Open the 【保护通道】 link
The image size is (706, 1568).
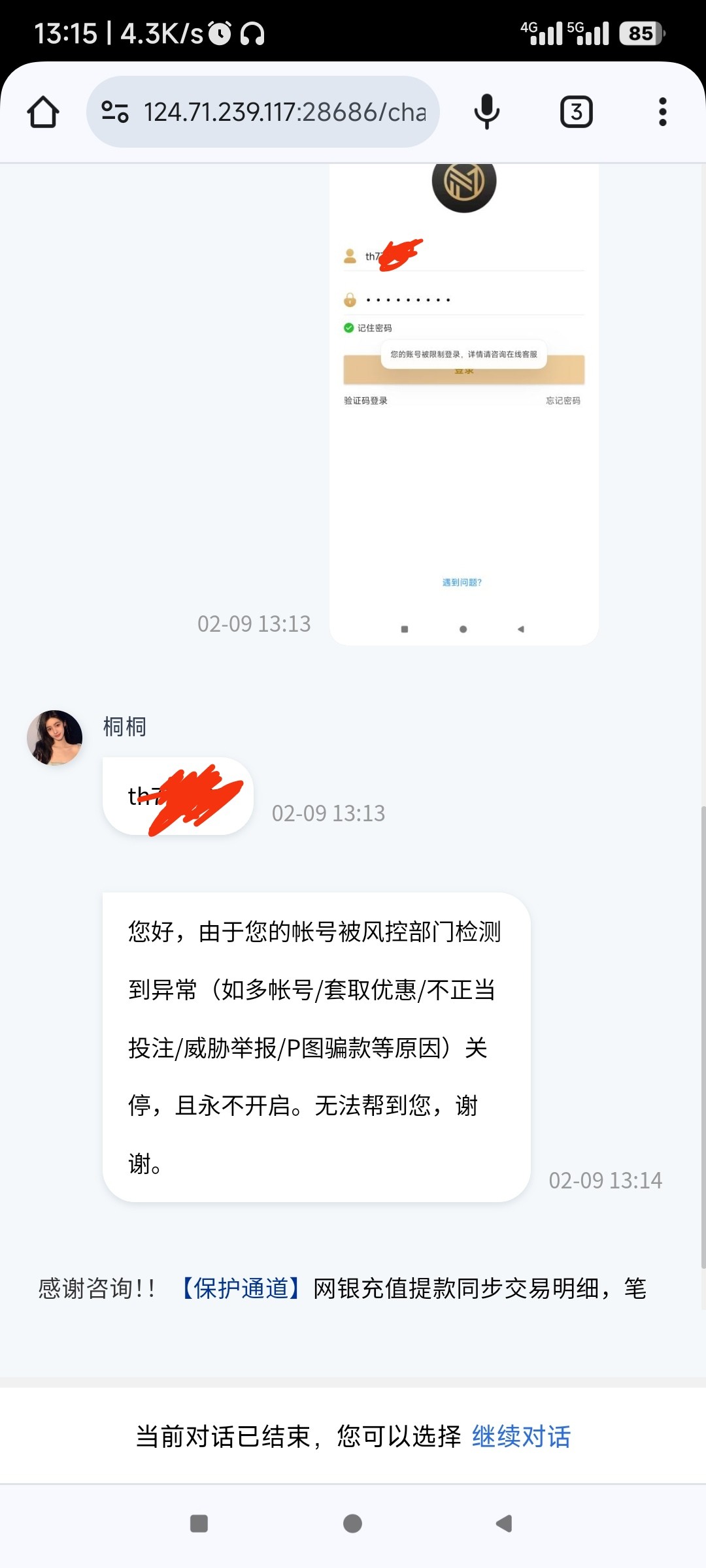(241, 1288)
